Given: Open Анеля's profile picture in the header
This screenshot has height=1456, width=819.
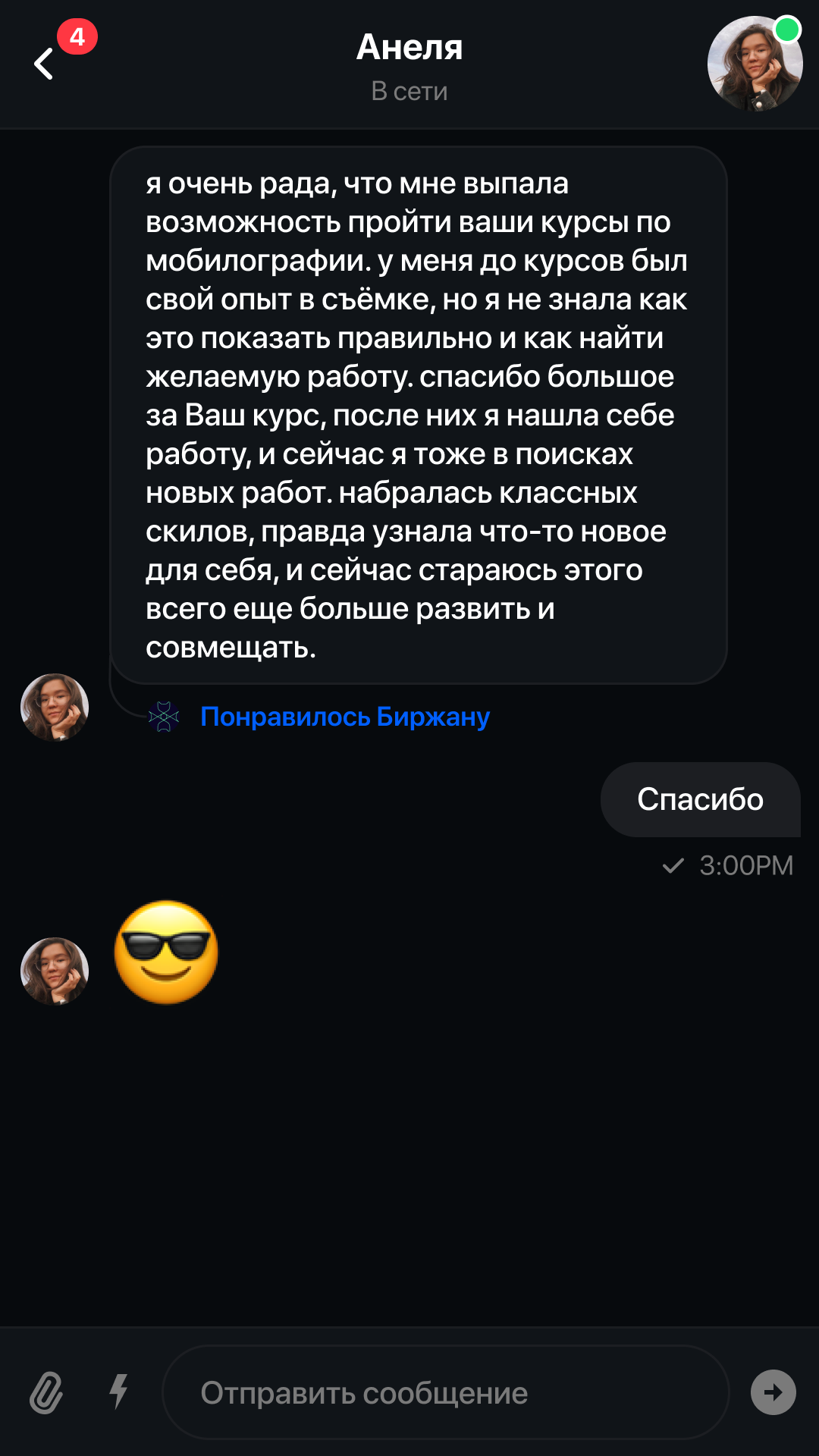Looking at the screenshot, I should (755, 64).
